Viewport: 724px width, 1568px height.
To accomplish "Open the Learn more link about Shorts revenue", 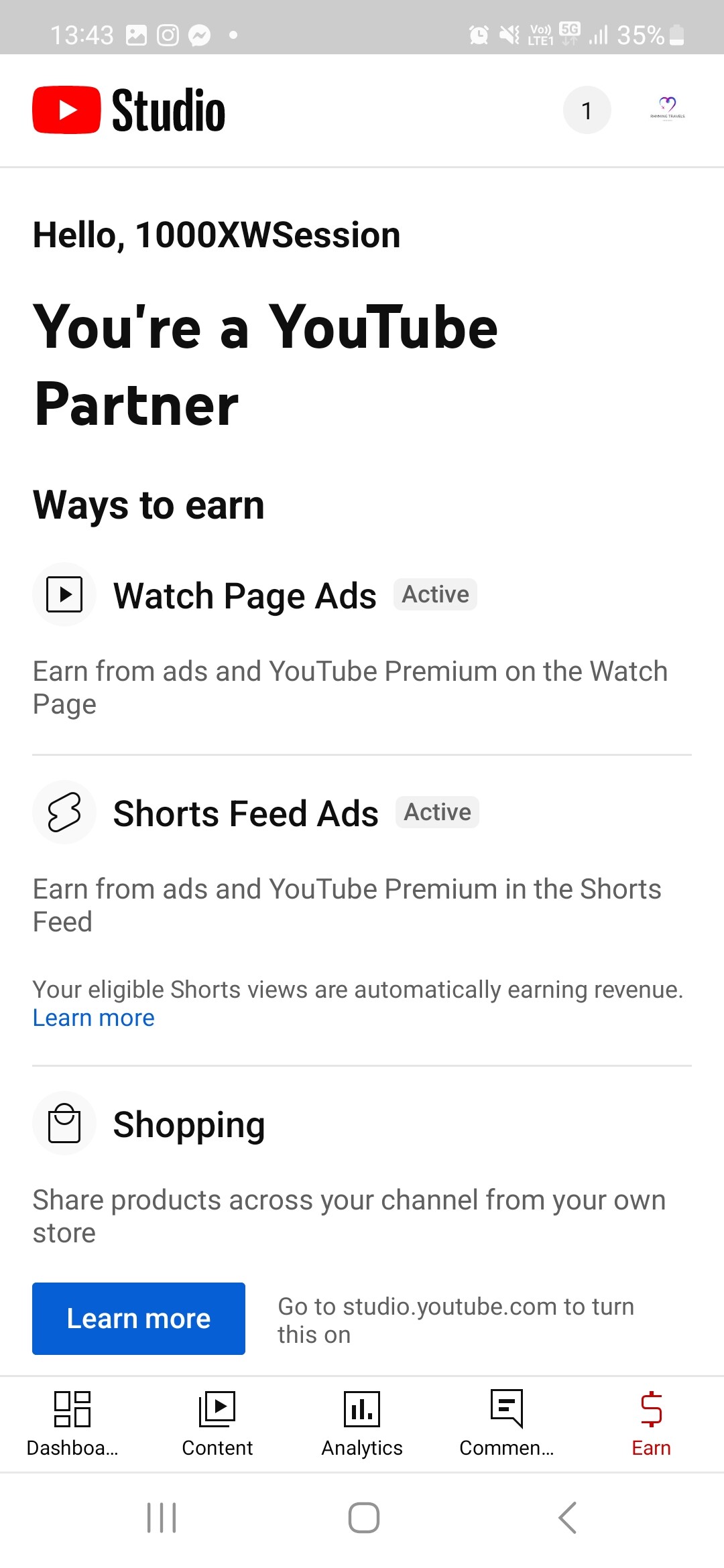I will pyautogui.click(x=94, y=1018).
